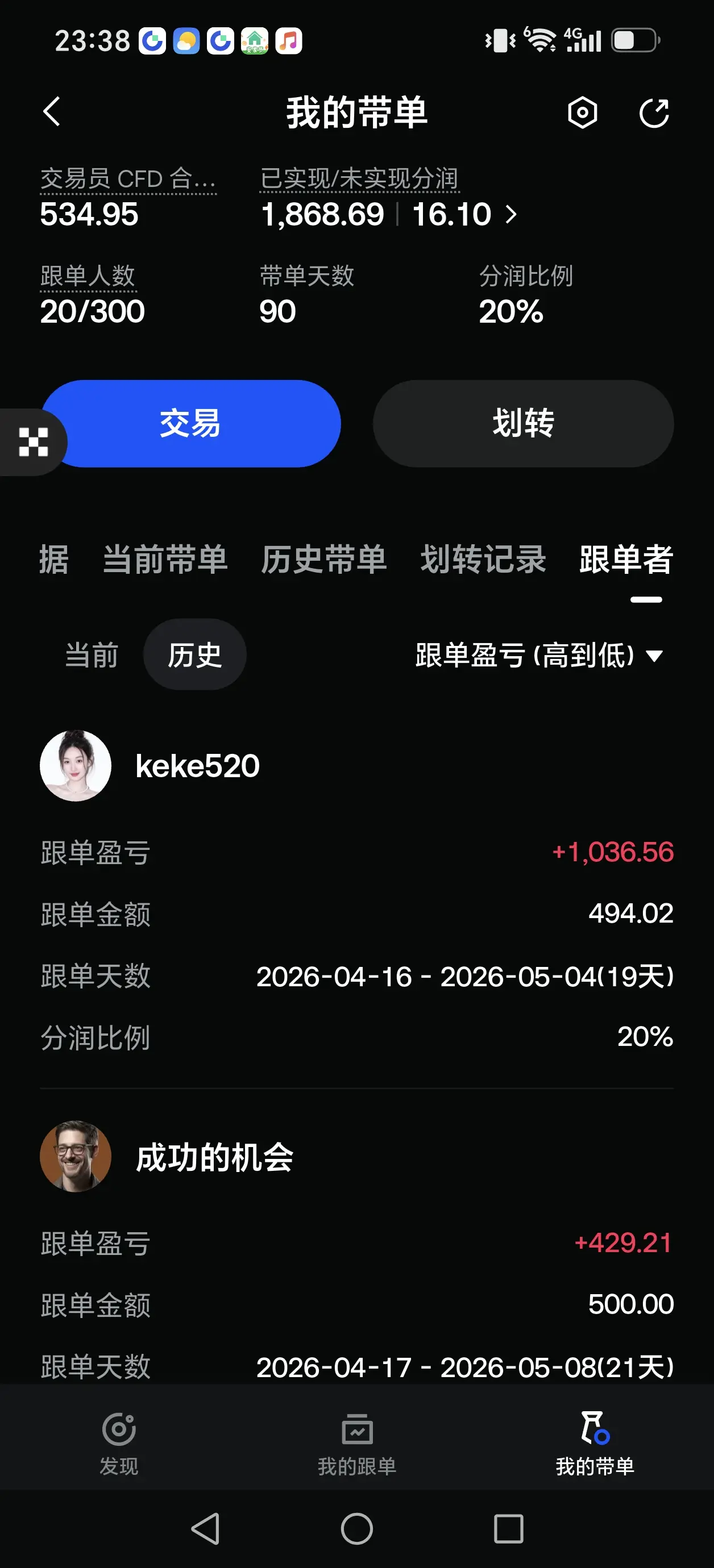Tap the 划转 transfer button

tap(524, 424)
